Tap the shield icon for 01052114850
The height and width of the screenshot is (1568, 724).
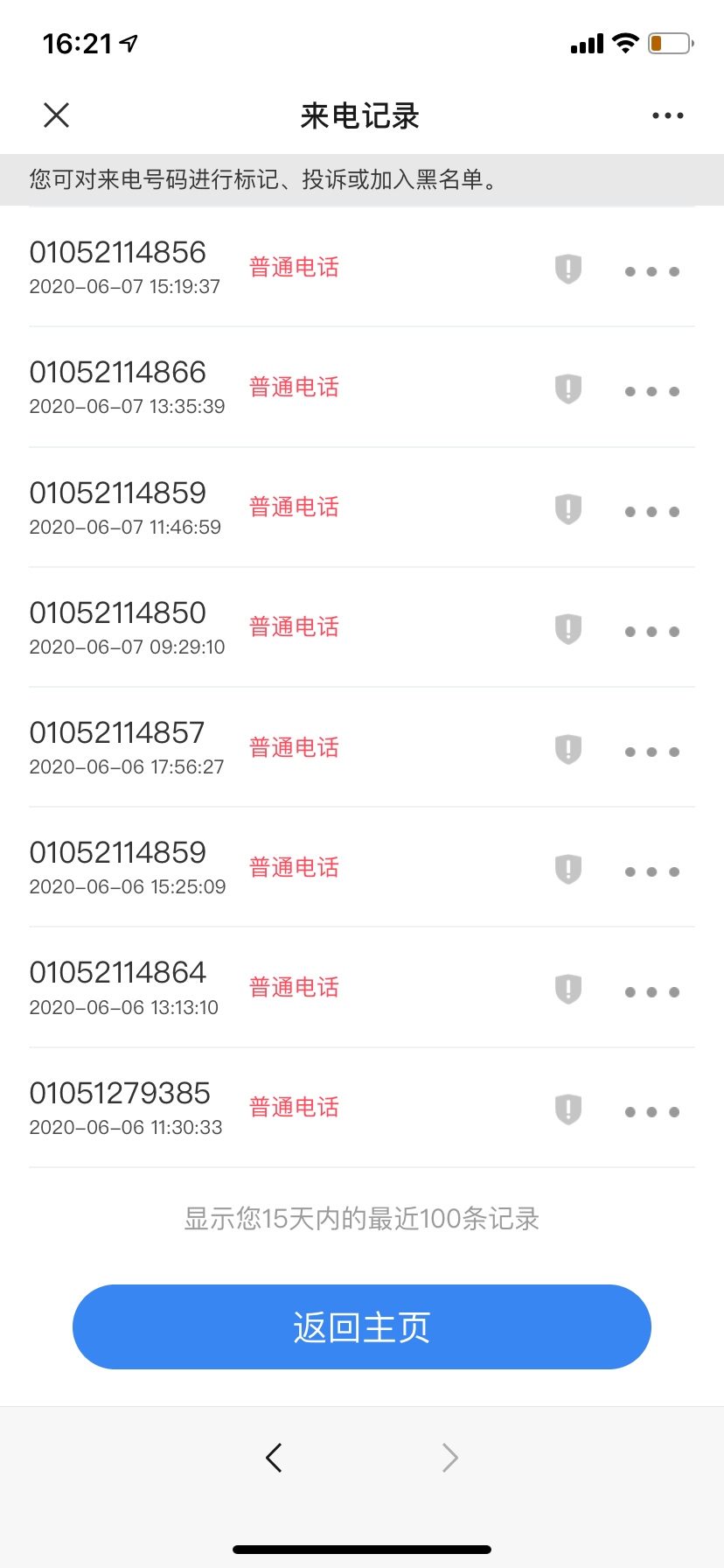click(x=568, y=628)
